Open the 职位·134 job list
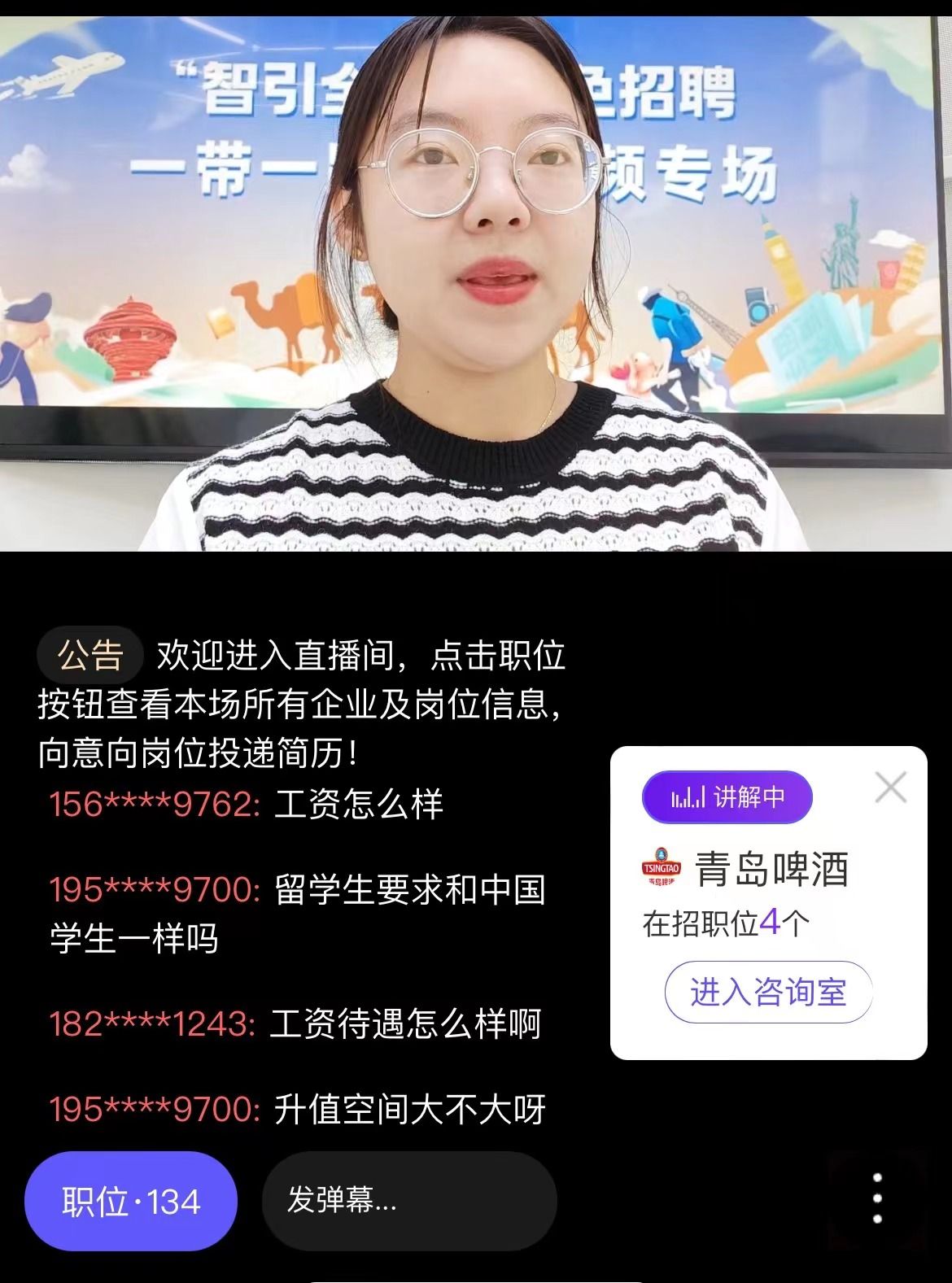This screenshot has height=1283, width=952. click(130, 1201)
